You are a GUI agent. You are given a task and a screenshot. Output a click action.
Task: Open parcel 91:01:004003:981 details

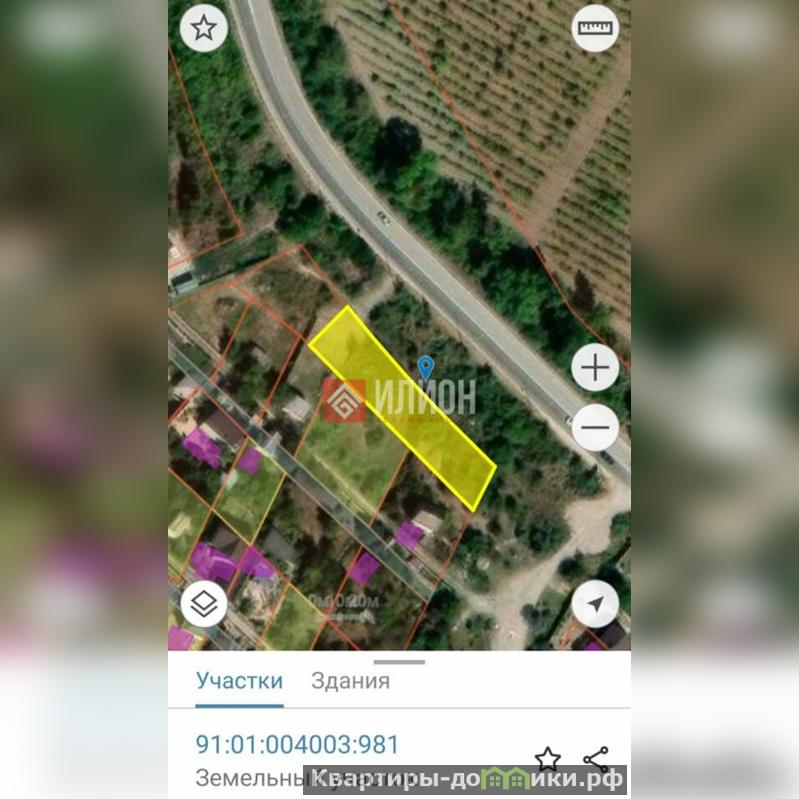[297, 744]
